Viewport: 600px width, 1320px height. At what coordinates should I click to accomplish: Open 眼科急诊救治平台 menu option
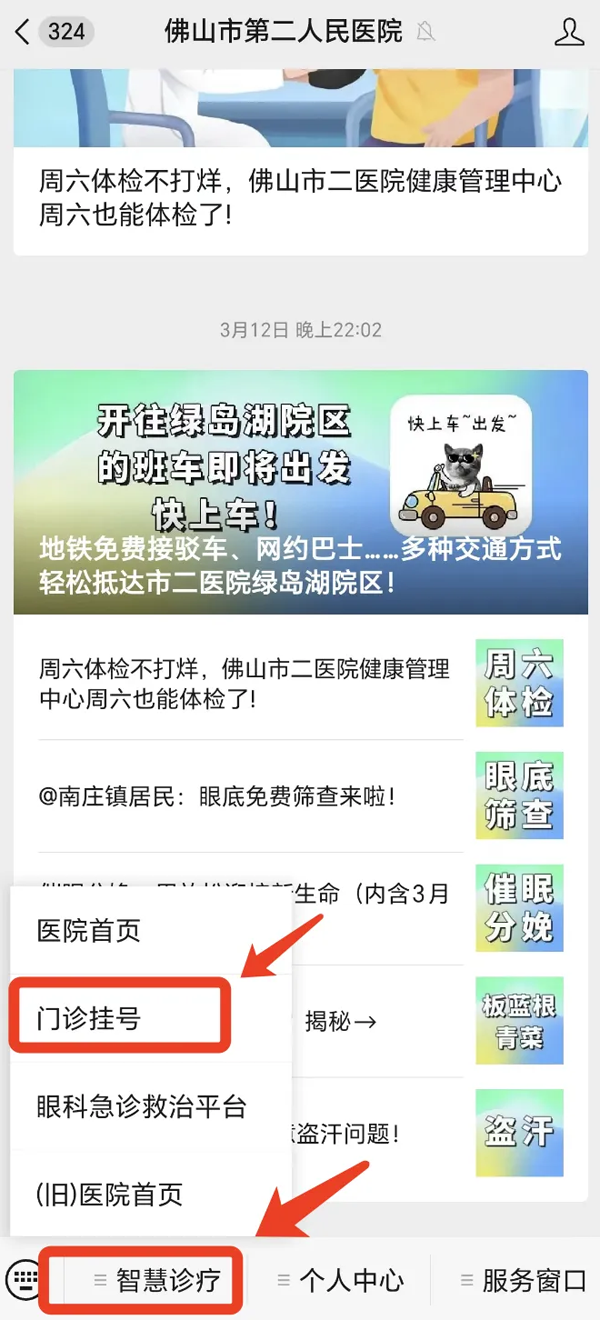tap(141, 1107)
